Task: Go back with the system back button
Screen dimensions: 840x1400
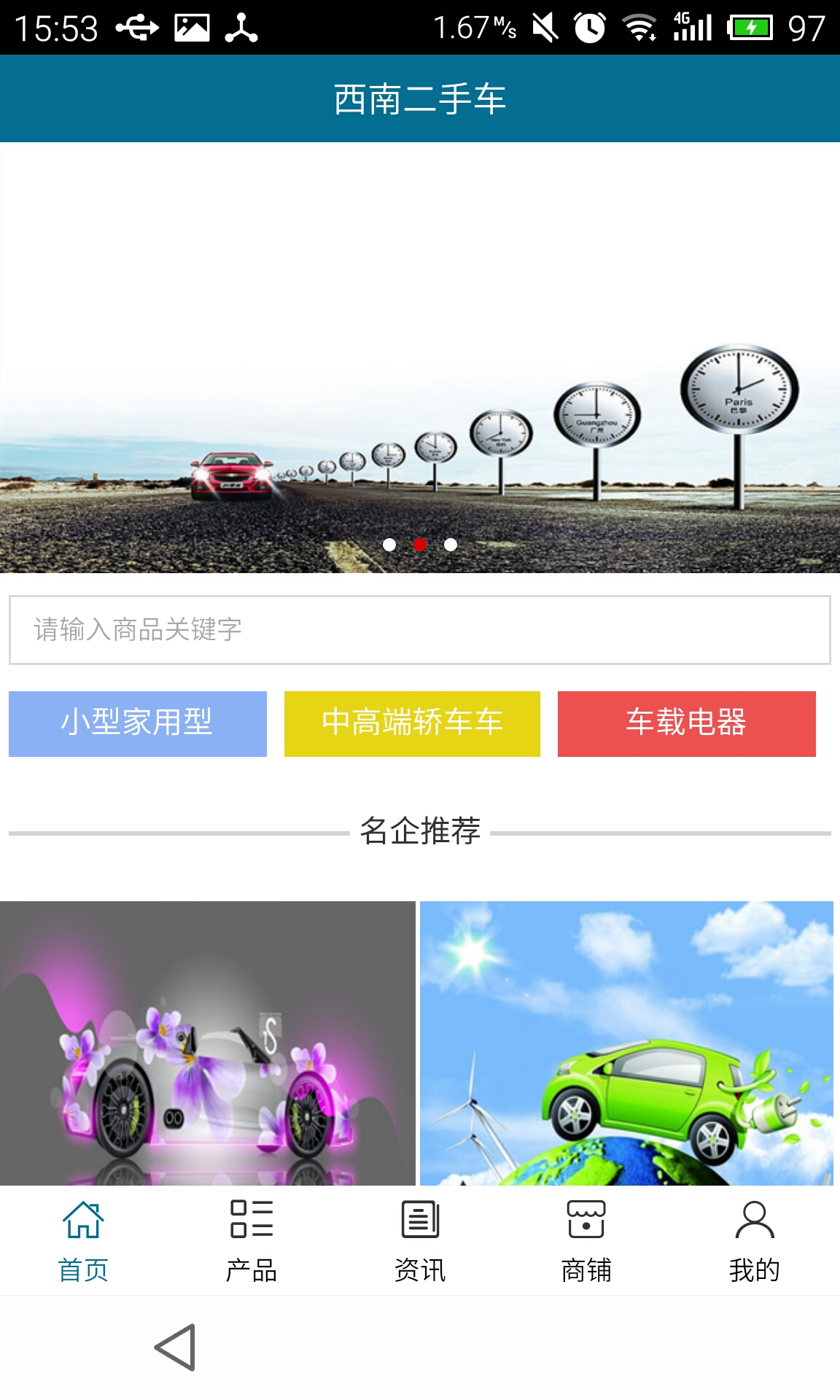Action: (176, 1347)
